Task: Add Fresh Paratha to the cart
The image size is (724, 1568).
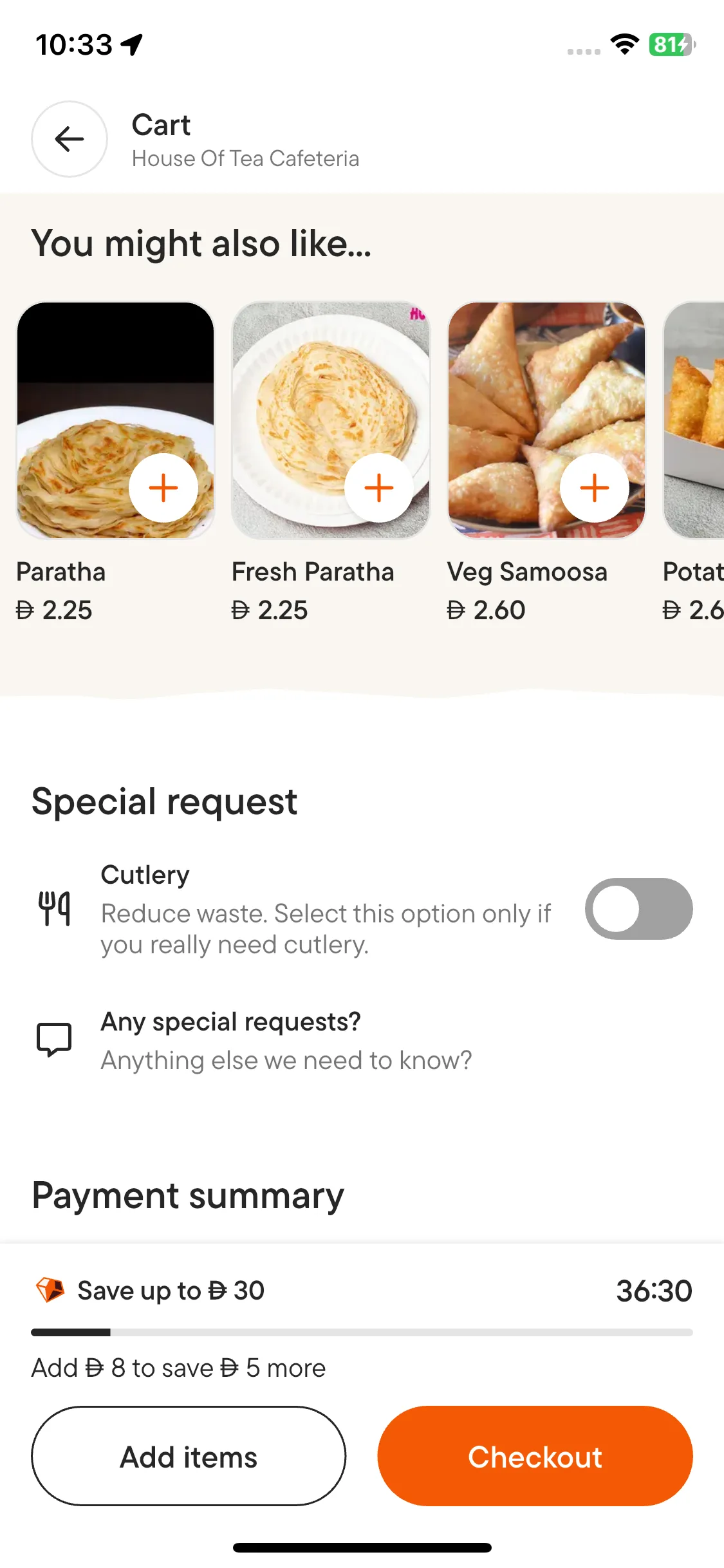Action: point(379,488)
